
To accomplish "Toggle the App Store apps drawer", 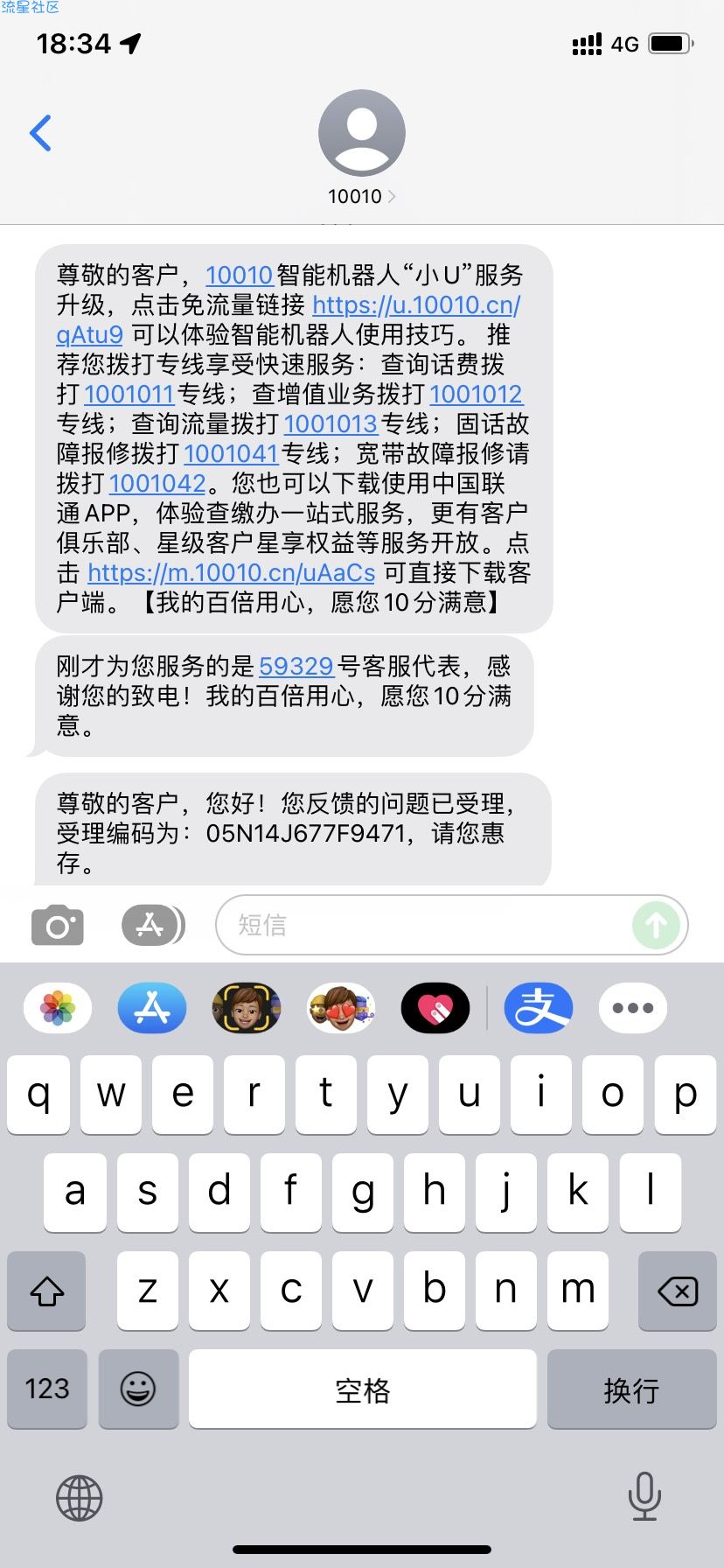I will [152, 925].
